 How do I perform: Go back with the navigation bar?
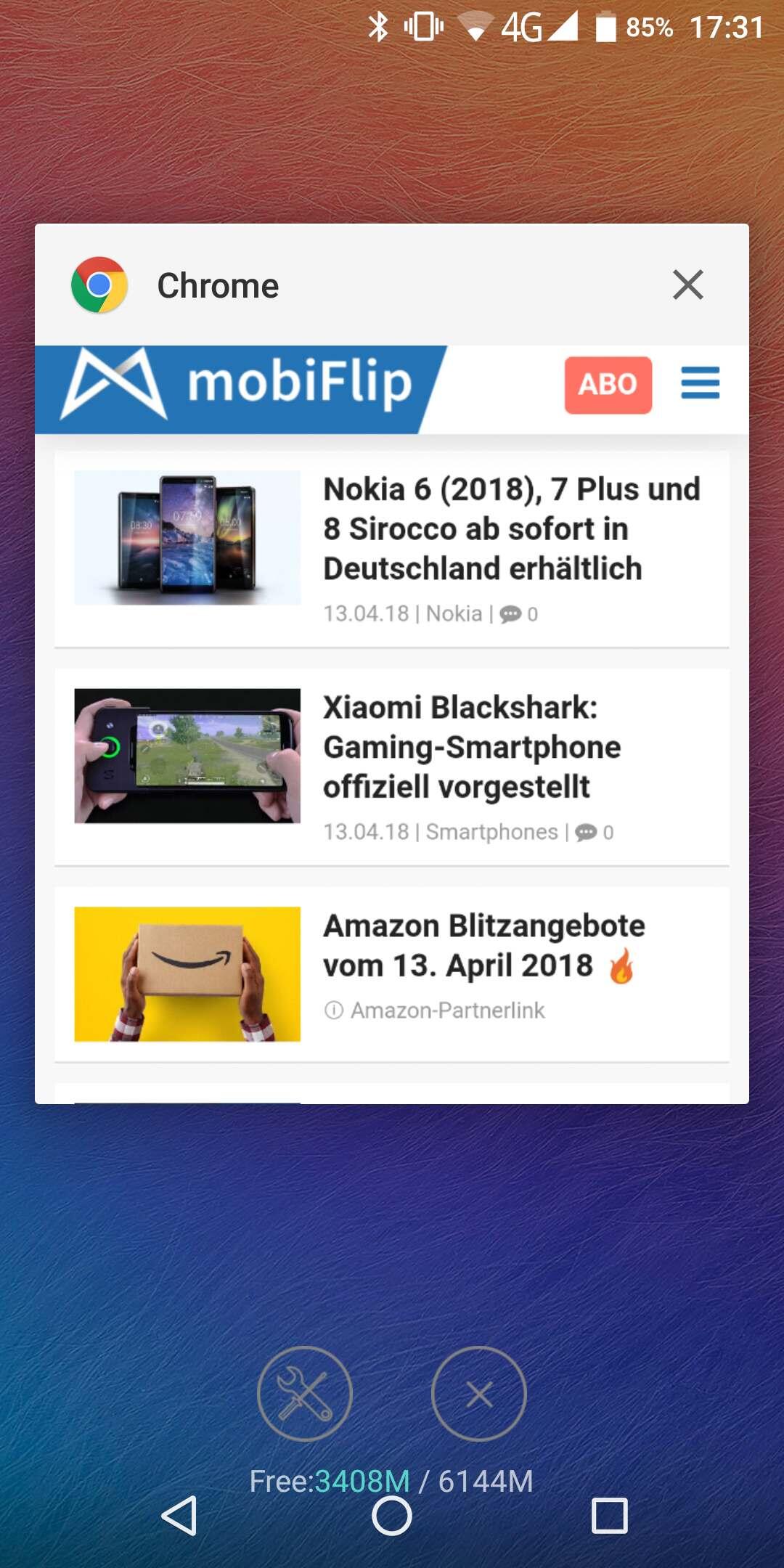point(179,1516)
